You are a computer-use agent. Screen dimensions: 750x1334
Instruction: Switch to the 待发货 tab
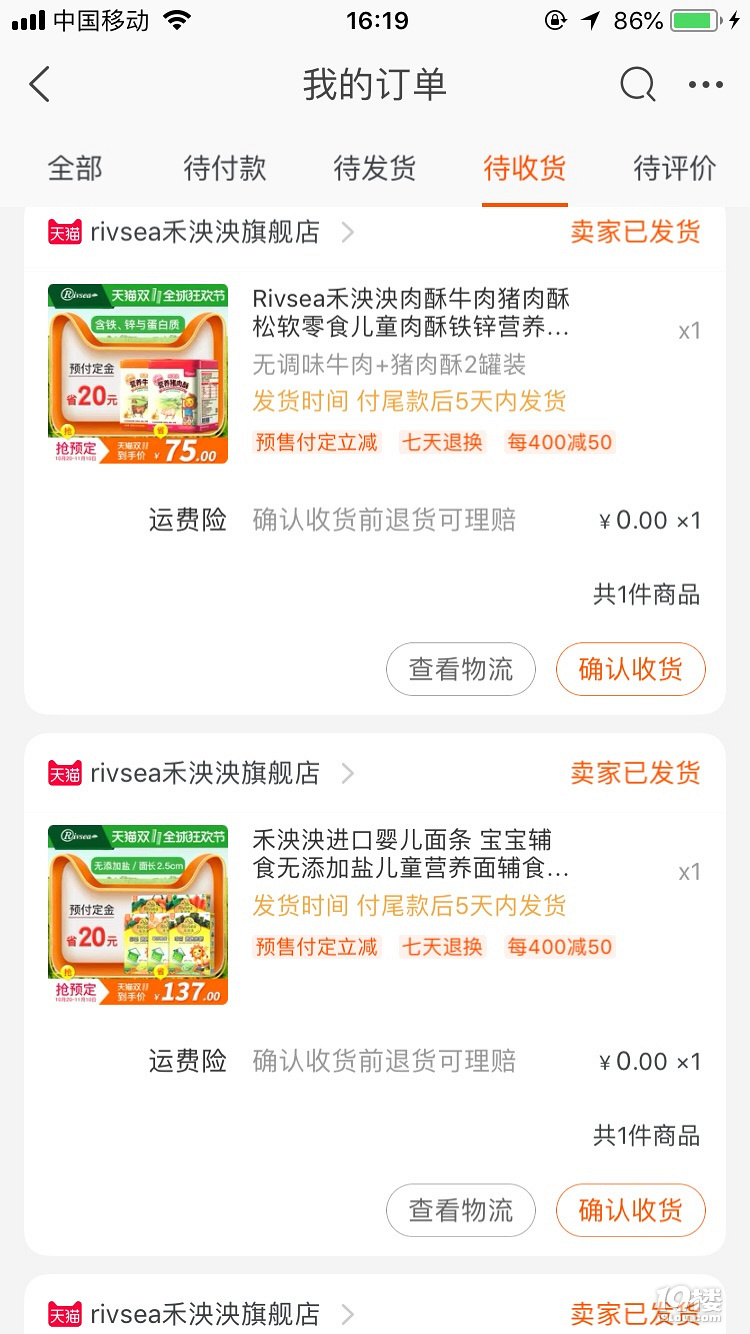click(x=375, y=168)
